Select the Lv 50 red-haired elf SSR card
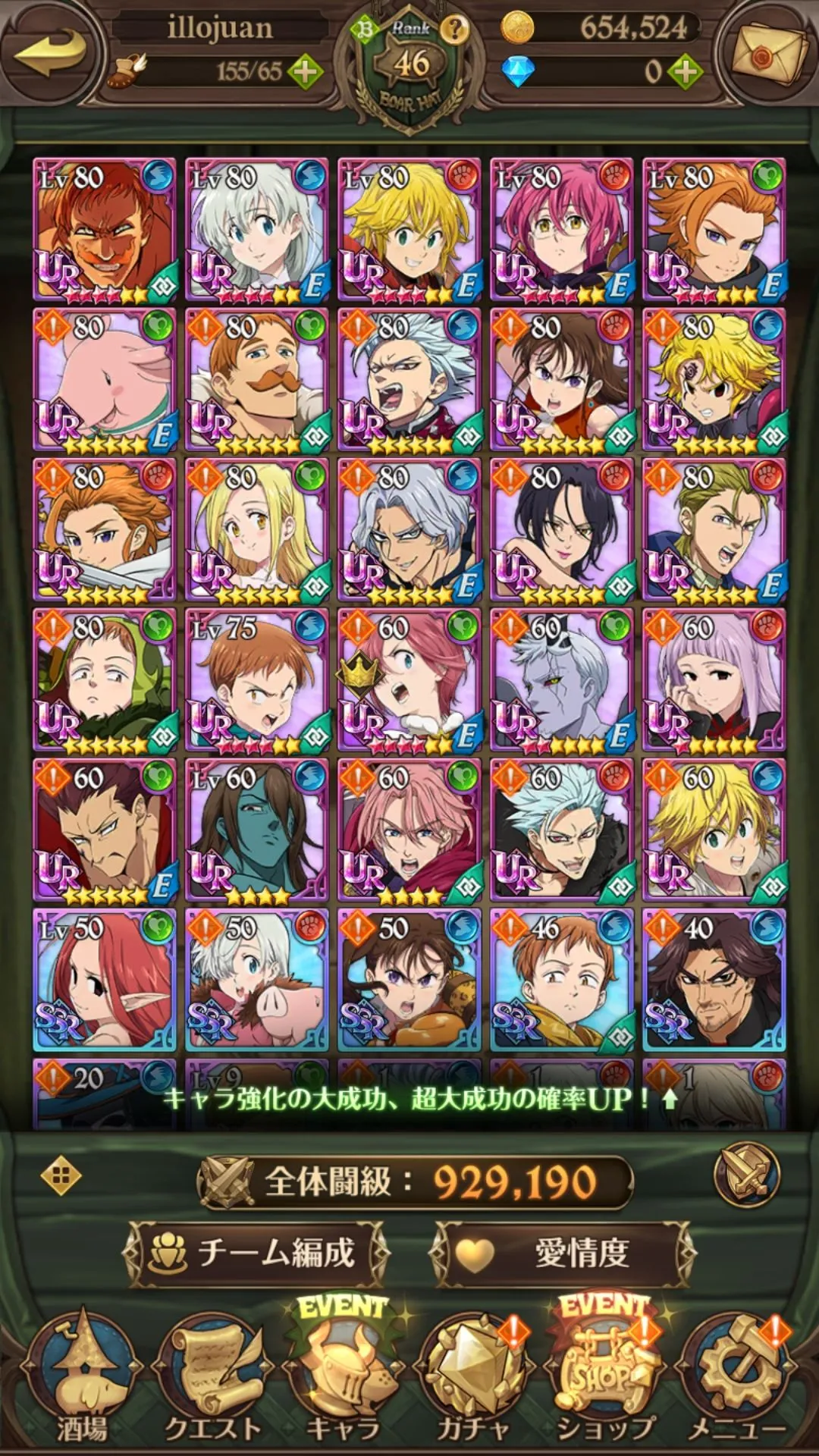 coord(105,980)
